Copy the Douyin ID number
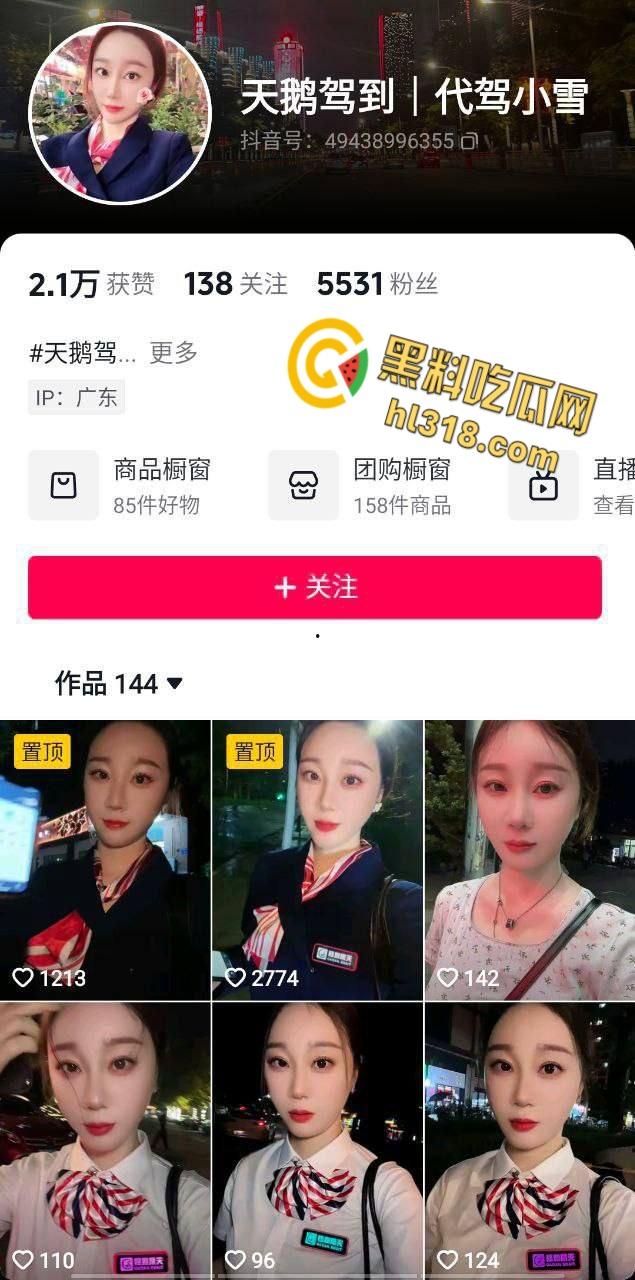635x1280 pixels. (x=469, y=141)
